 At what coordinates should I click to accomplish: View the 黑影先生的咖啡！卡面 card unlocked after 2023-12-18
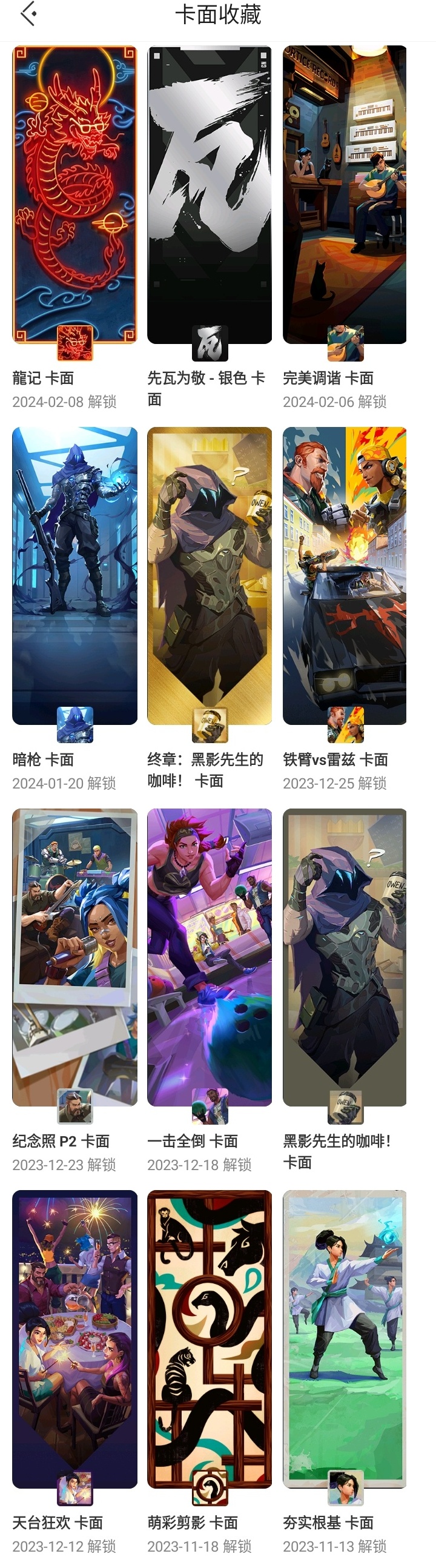(x=345, y=957)
